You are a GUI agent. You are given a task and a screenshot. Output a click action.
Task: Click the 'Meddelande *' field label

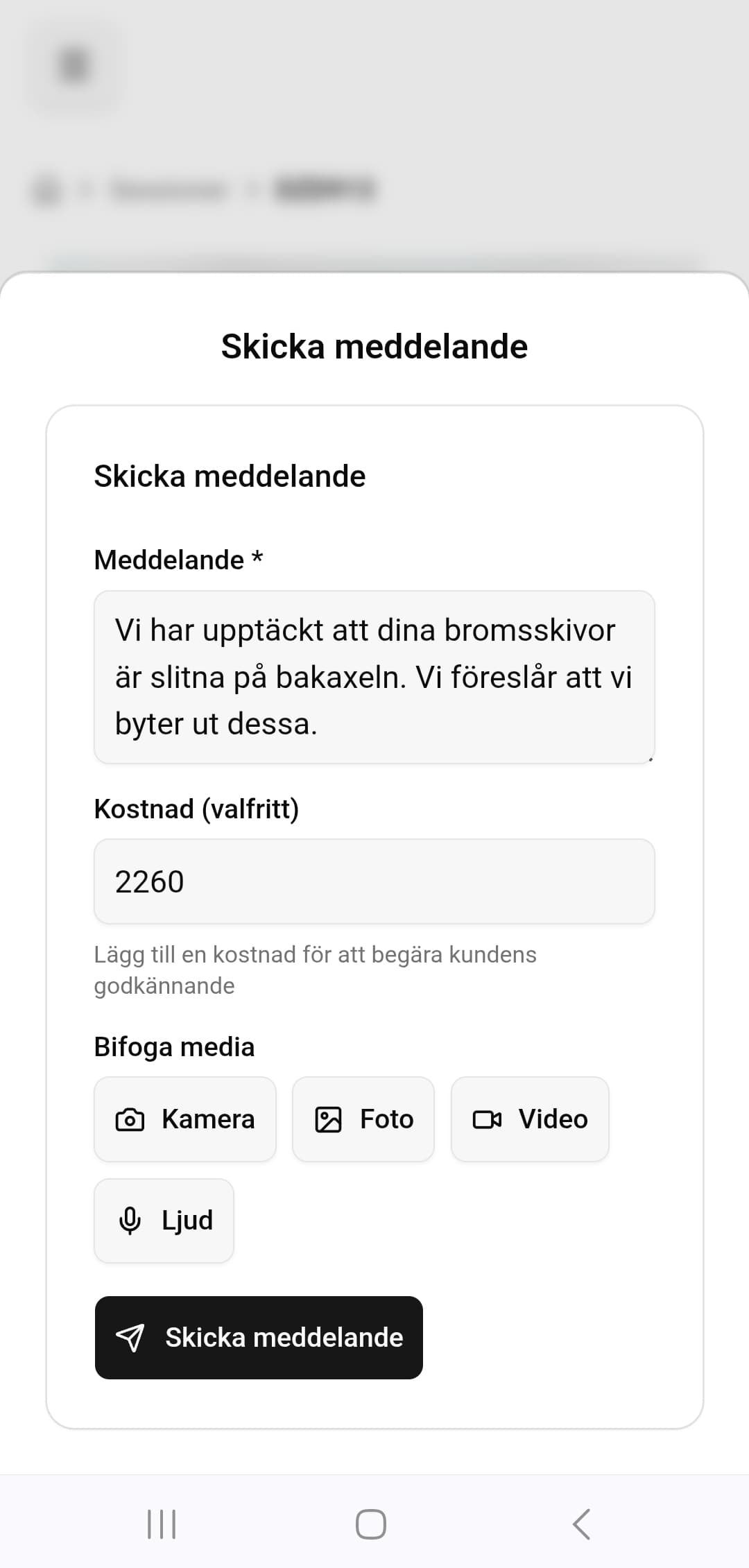tap(178, 560)
